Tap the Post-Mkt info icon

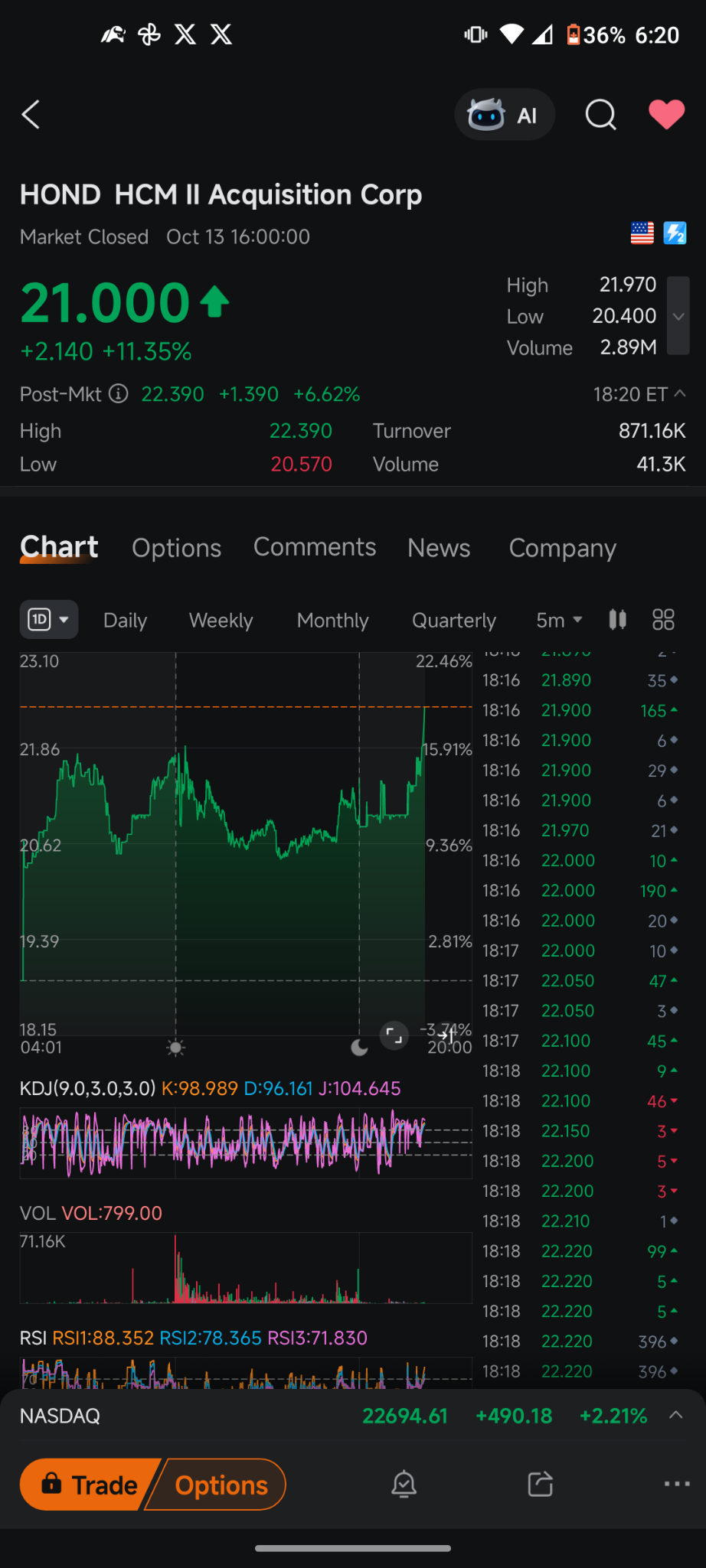118,394
